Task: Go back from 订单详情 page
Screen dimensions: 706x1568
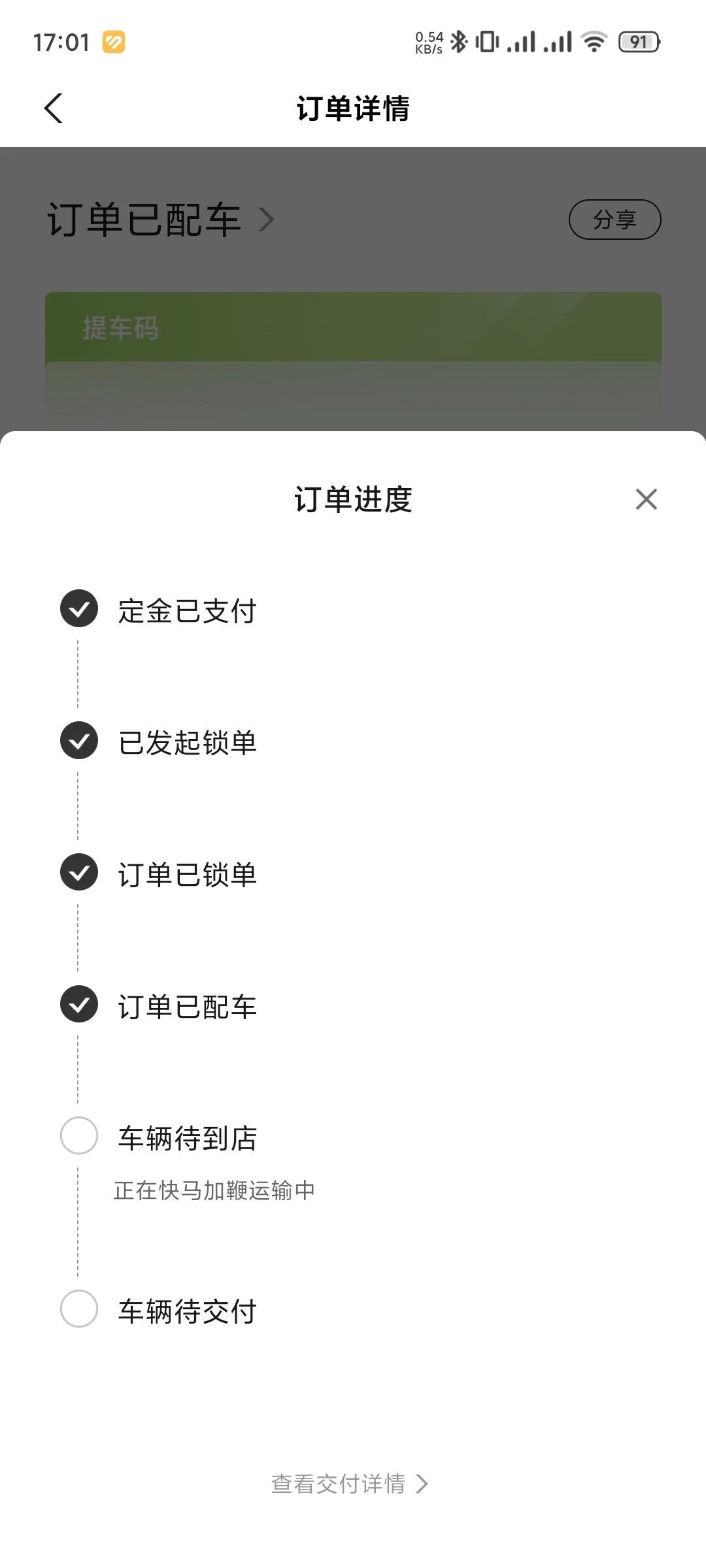Action: [54, 108]
